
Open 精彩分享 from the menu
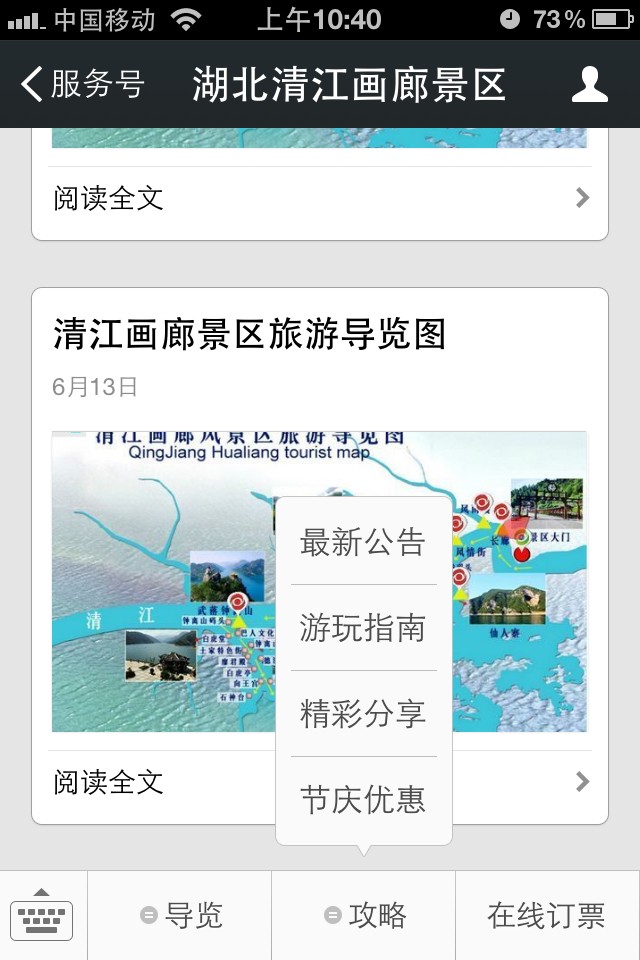coord(363,714)
